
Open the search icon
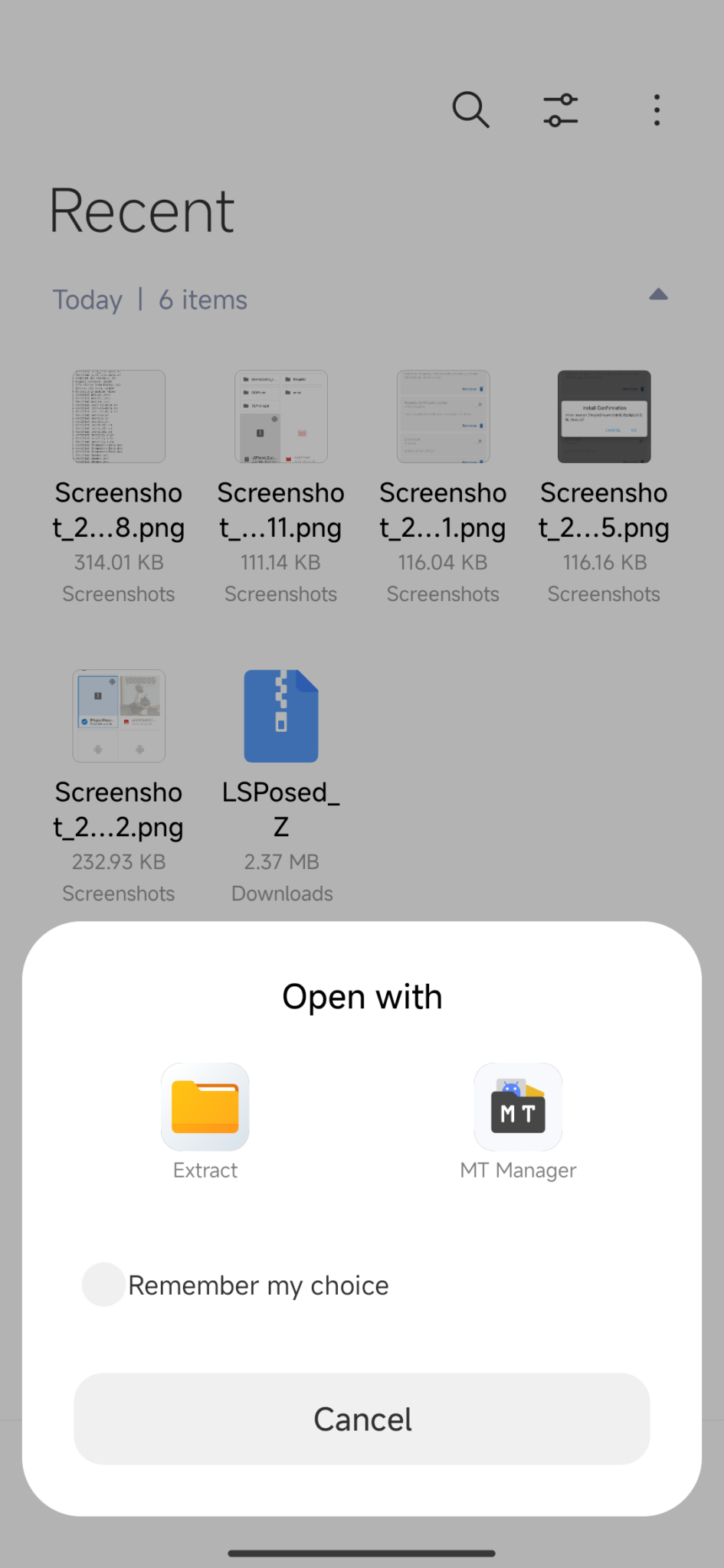(470, 109)
